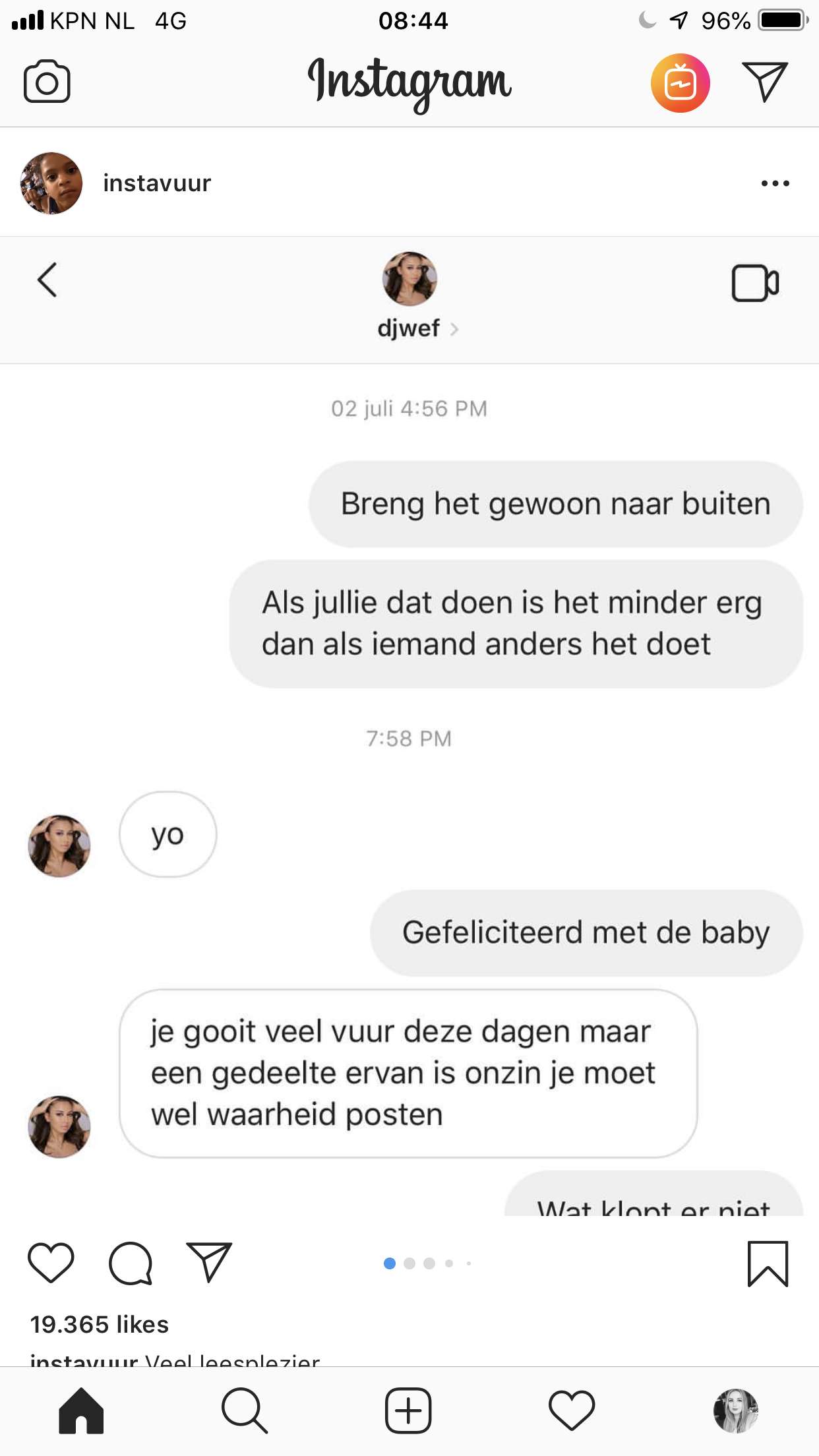Open direct messages inbox
Viewport: 819px width, 1456px height.
(x=765, y=82)
